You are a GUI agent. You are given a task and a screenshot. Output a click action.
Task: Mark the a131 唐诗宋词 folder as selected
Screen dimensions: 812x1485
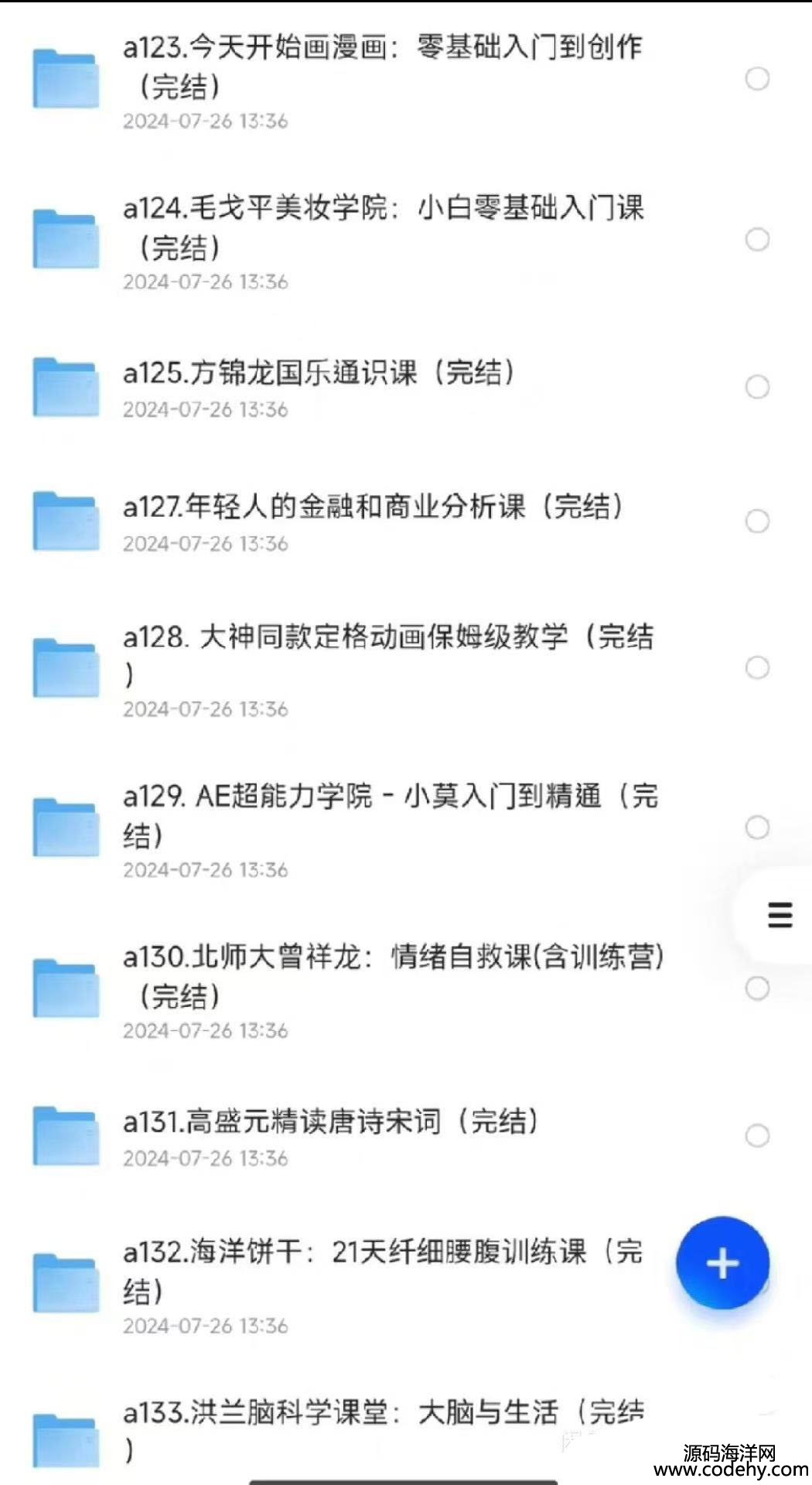pyautogui.click(x=757, y=1135)
